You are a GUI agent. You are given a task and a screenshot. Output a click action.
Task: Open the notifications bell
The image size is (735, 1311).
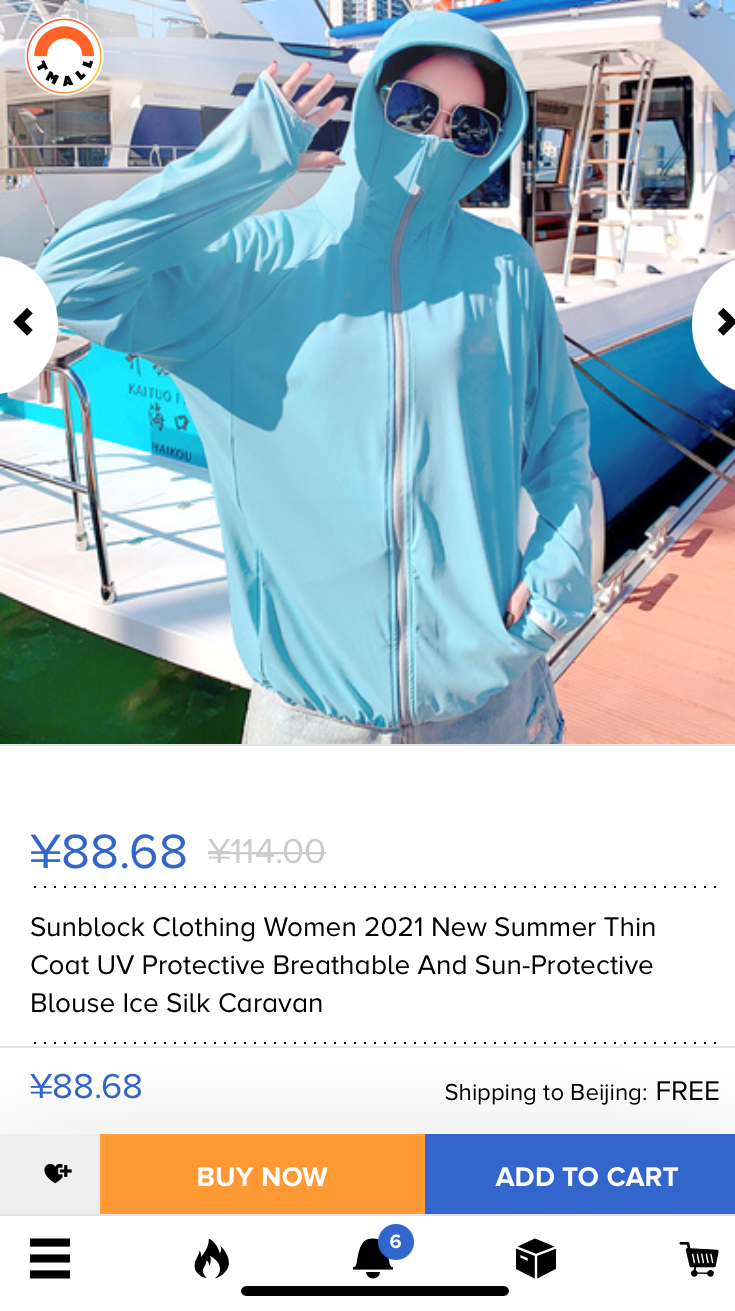click(x=374, y=1257)
